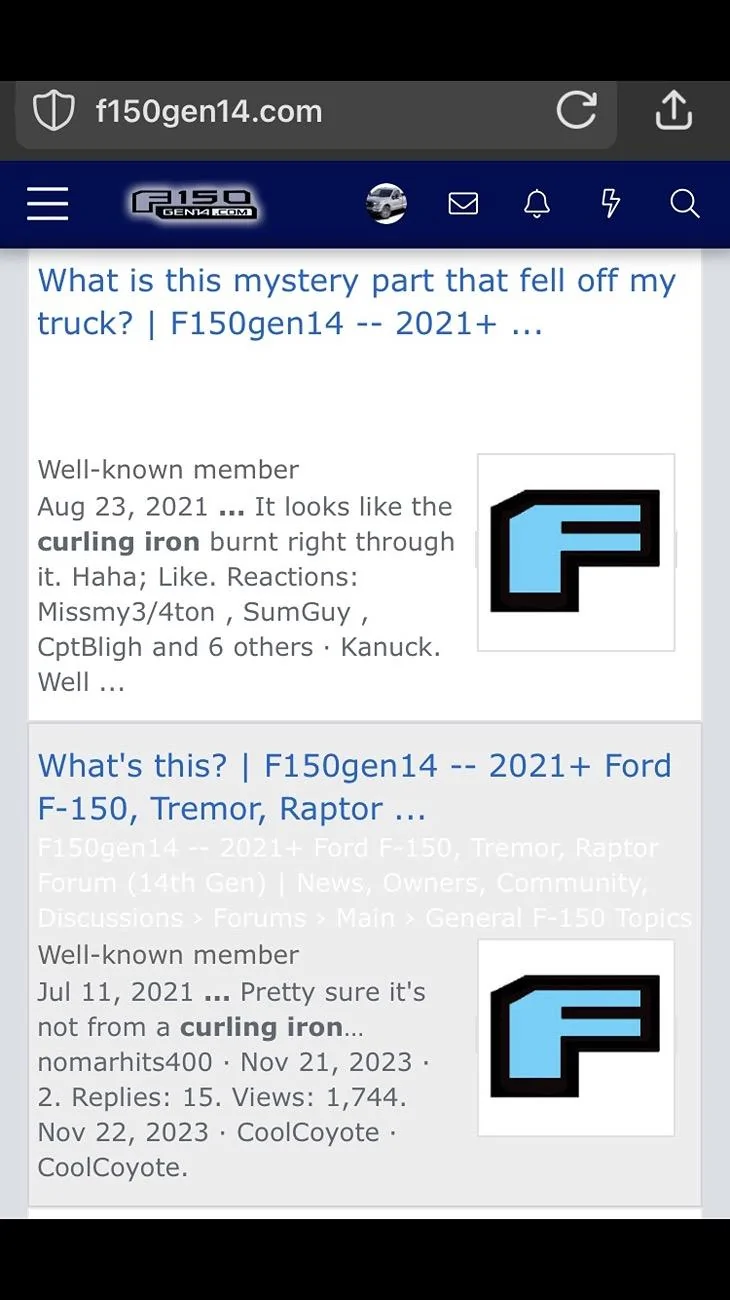Open the share sheet icon
730x1300 pixels.
pos(673,110)
